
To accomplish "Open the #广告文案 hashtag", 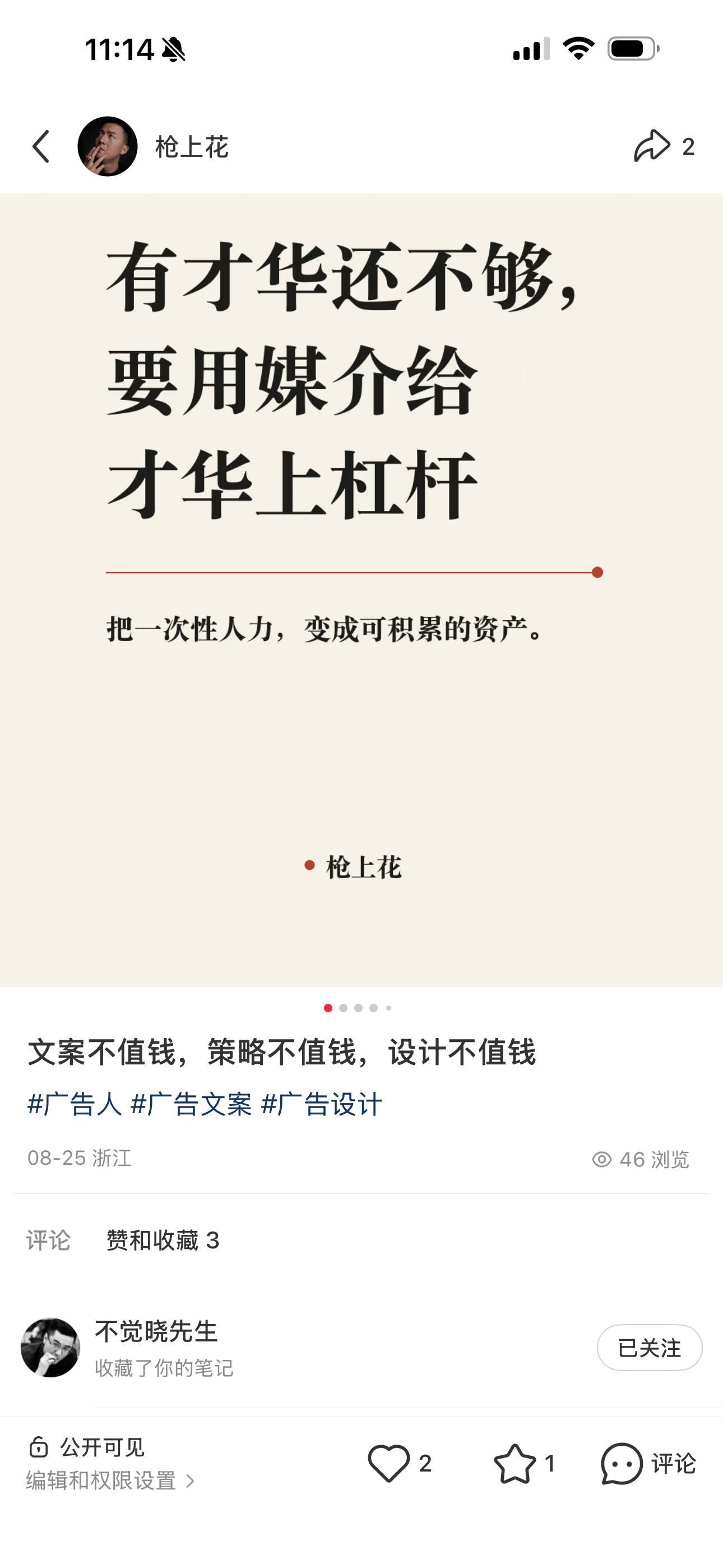I will pos(191,1104).
